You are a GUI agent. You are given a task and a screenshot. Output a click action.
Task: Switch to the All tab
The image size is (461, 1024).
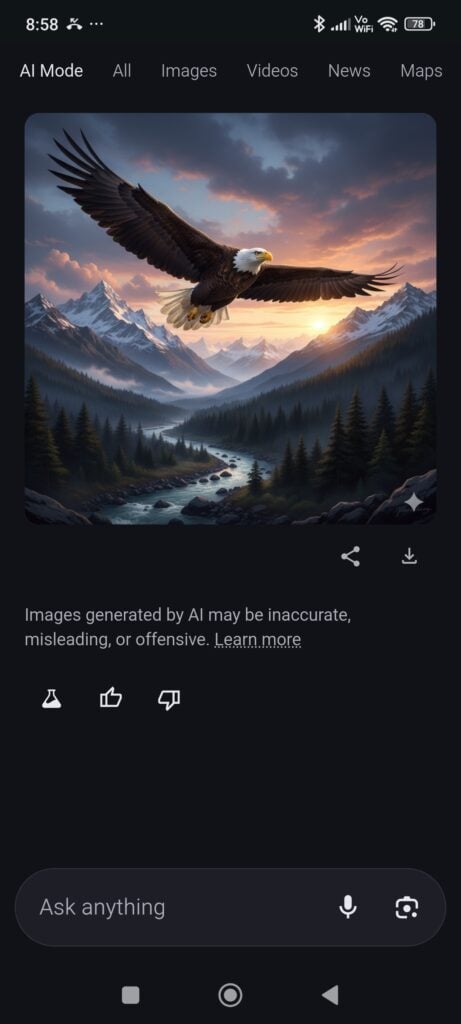tap(121, 71)
